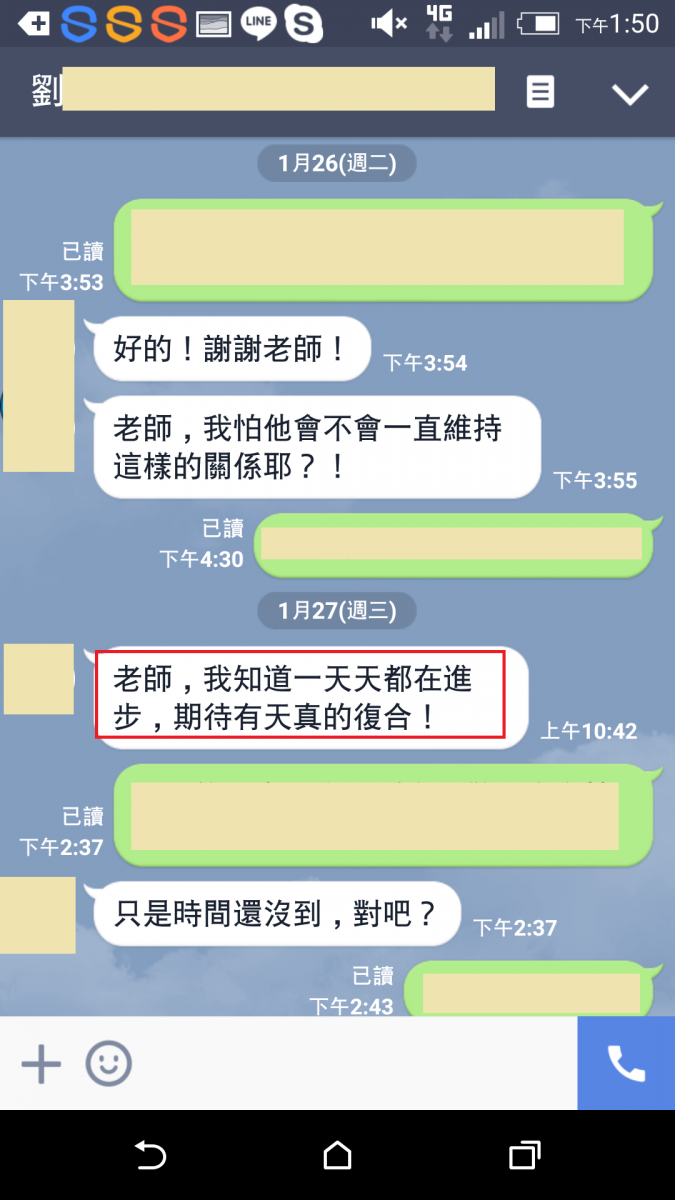This screenshot has height=1200, width=675.
Task: Start a voice call with phone button
Action: point(626,1064)
